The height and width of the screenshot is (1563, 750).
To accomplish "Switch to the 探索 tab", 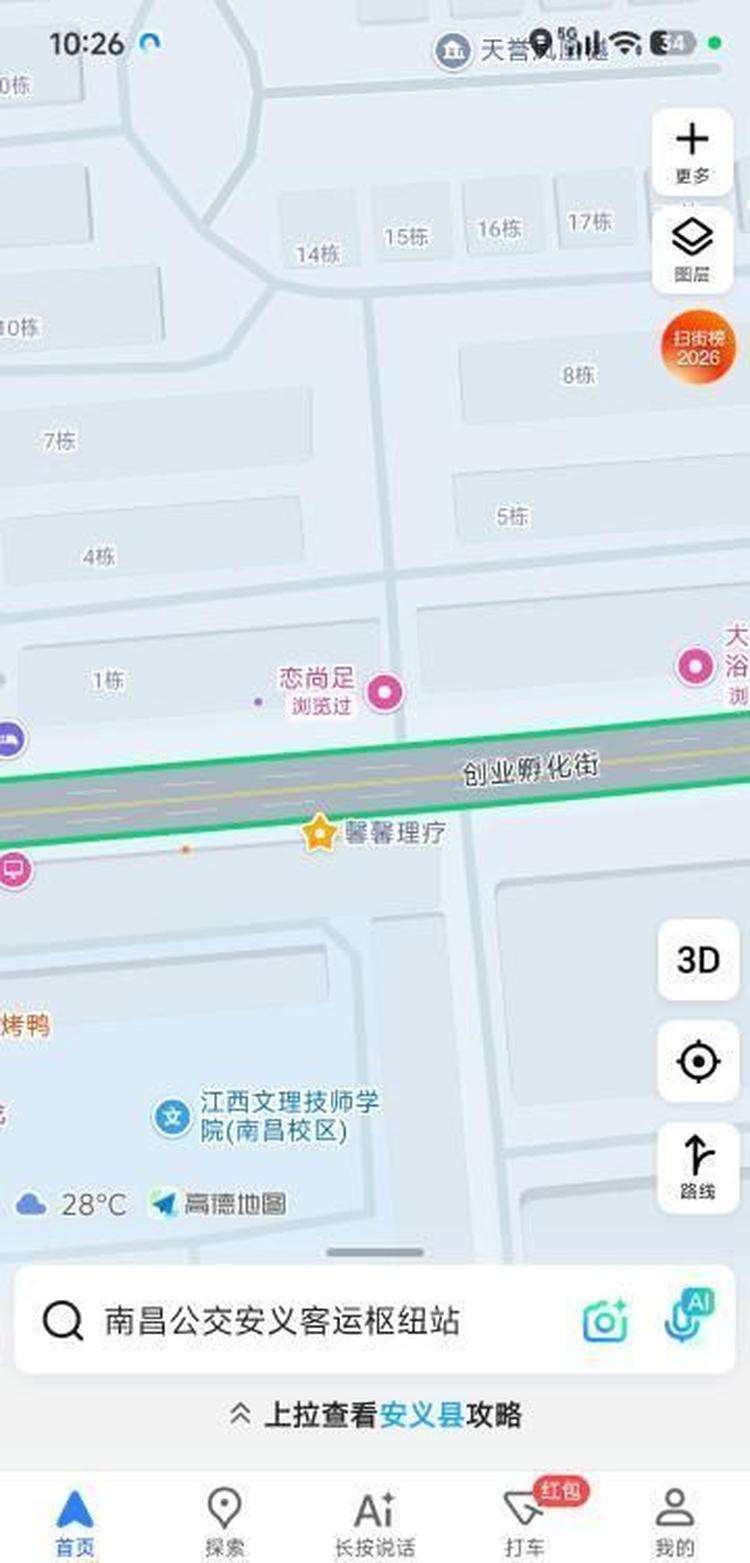I will (x=225, y=1521).
